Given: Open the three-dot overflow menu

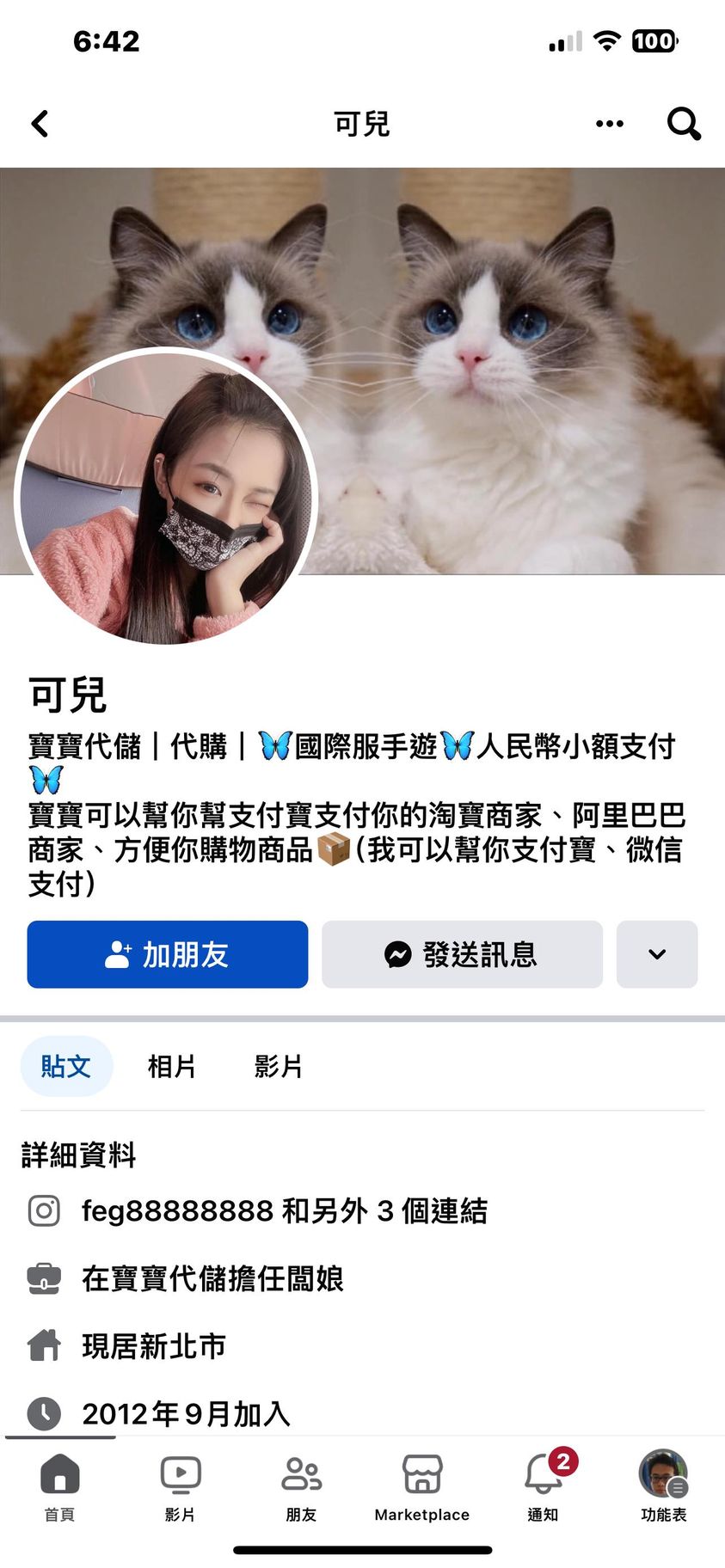Looking at the screenshot, I should (609, 124).
